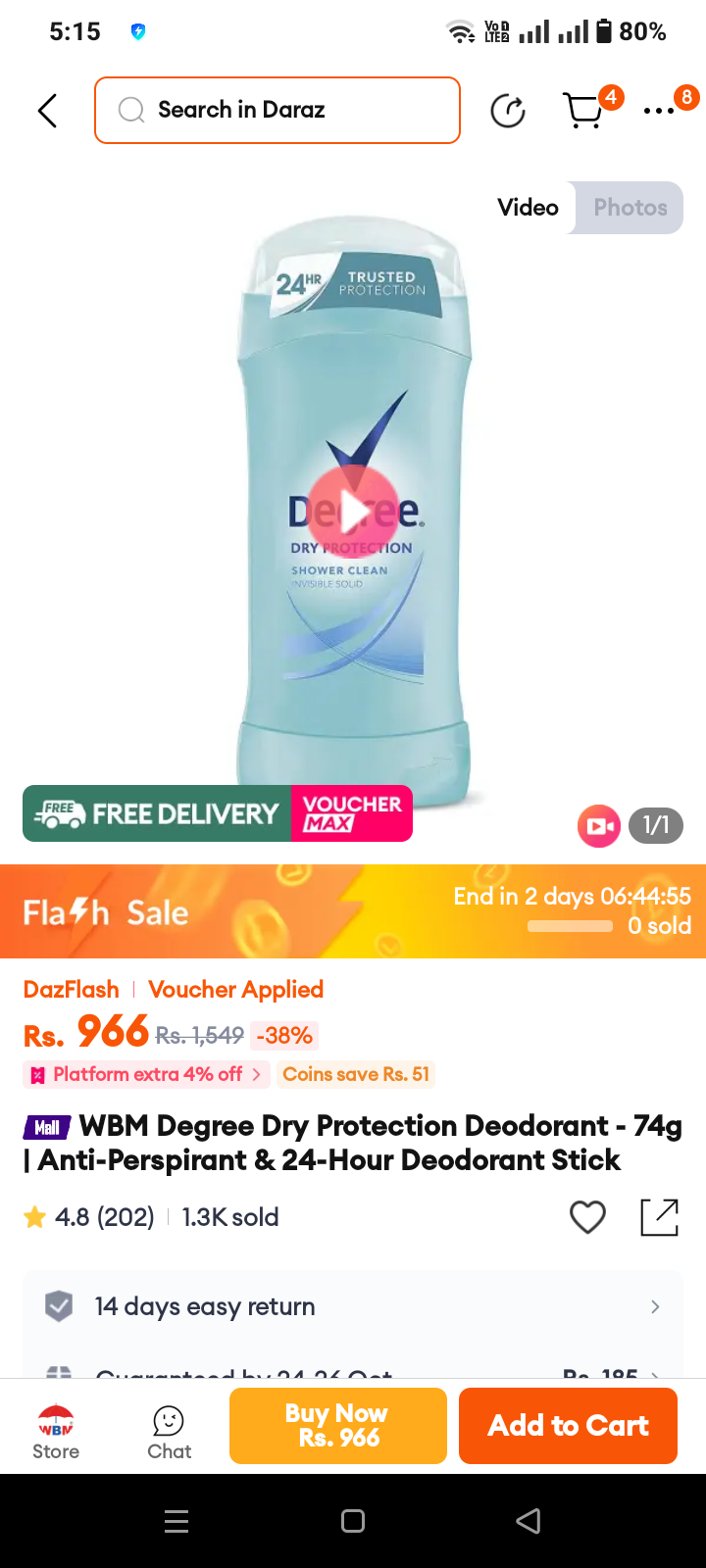The height and width of the screenshot is (1568, 706).
Task: Open 14 days easy return details
Action: tap(353, 1306)
